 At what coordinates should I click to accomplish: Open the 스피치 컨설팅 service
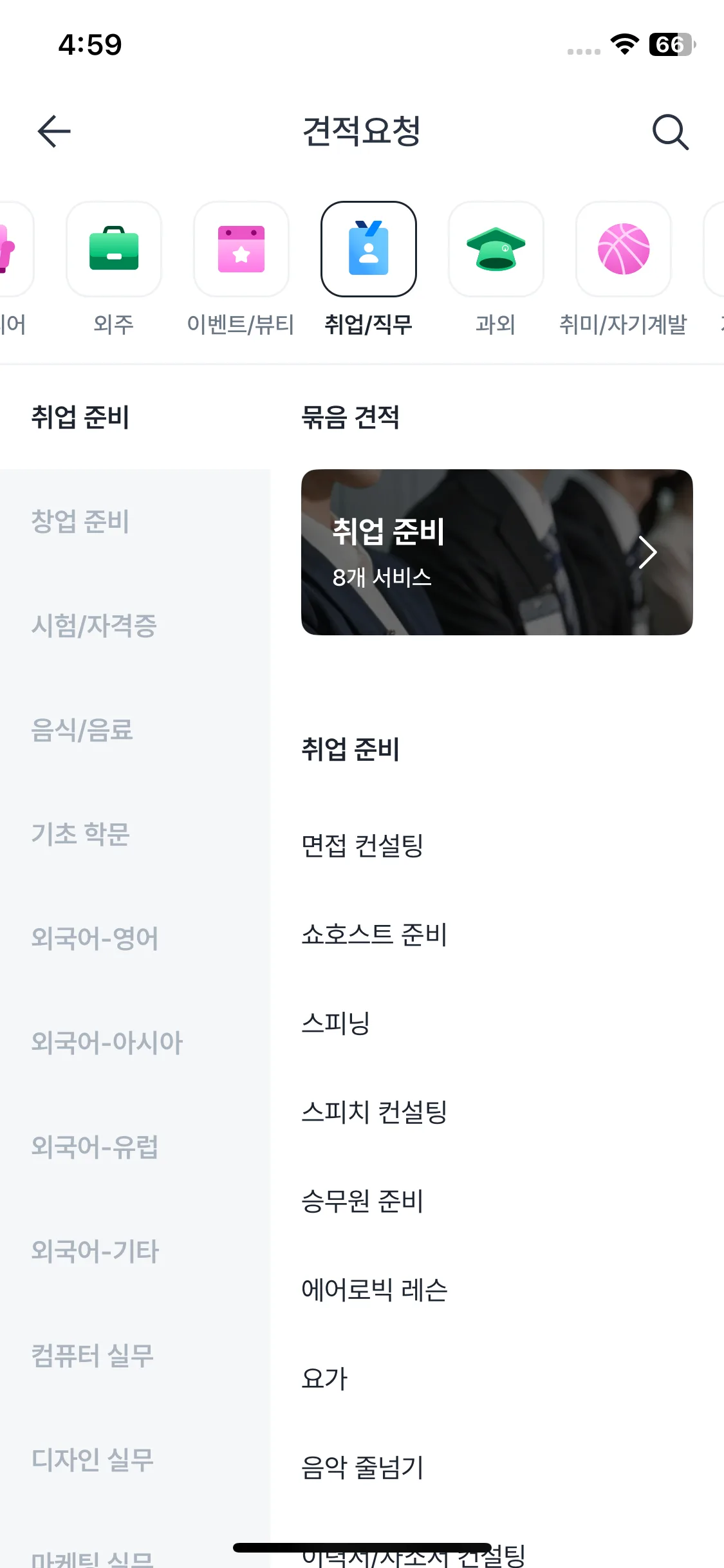374,1112
